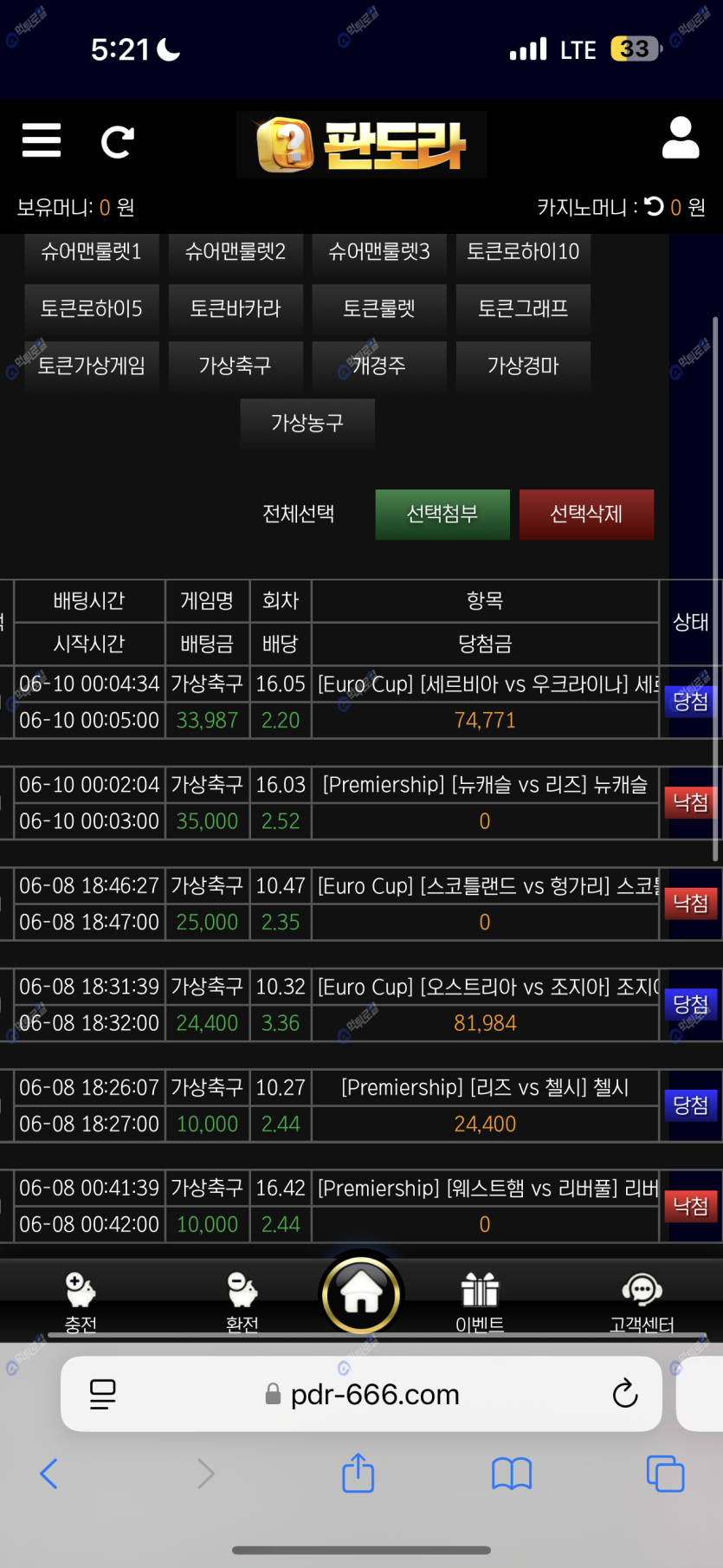723x1568 pixels.
Task: Open the user profile icon
Action: pyautogui.click(x=680, y=139)
